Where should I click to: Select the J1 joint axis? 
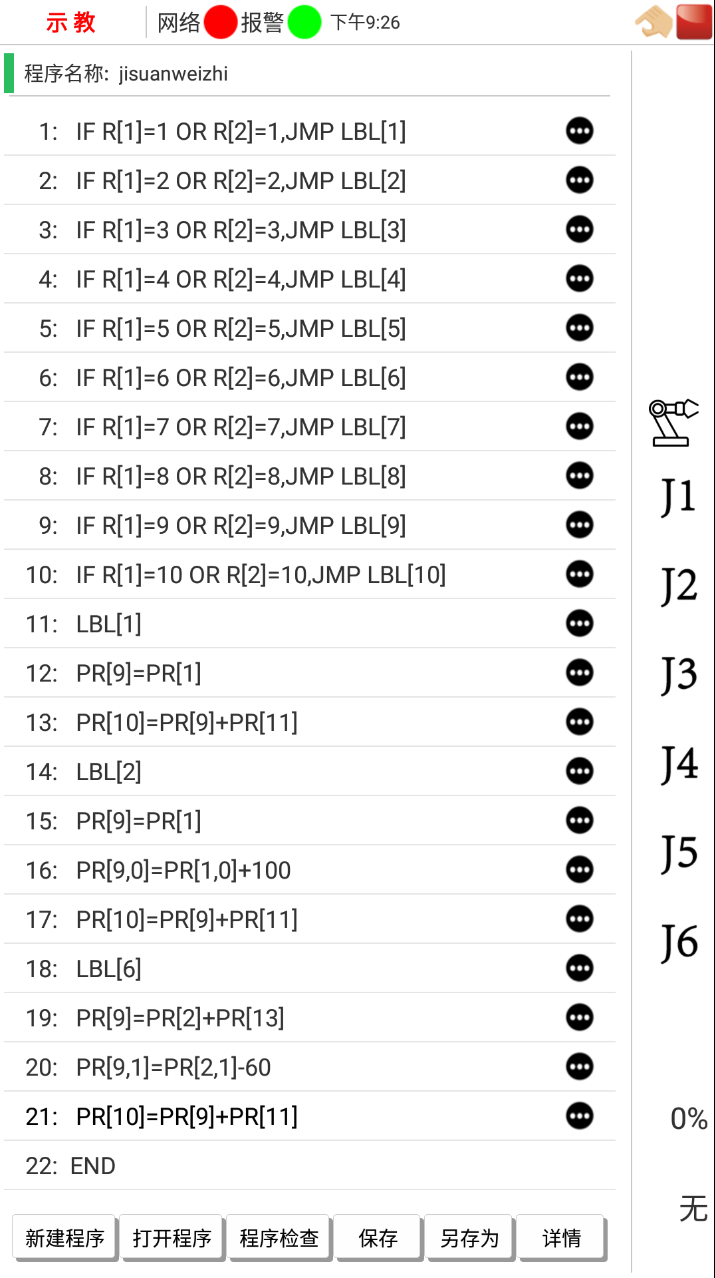coord(678,497)
